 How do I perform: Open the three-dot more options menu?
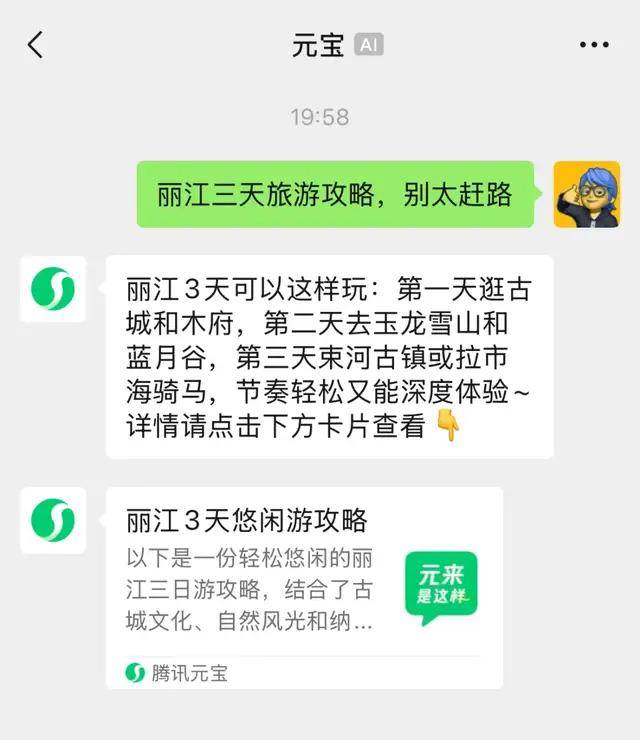(594, 45)
